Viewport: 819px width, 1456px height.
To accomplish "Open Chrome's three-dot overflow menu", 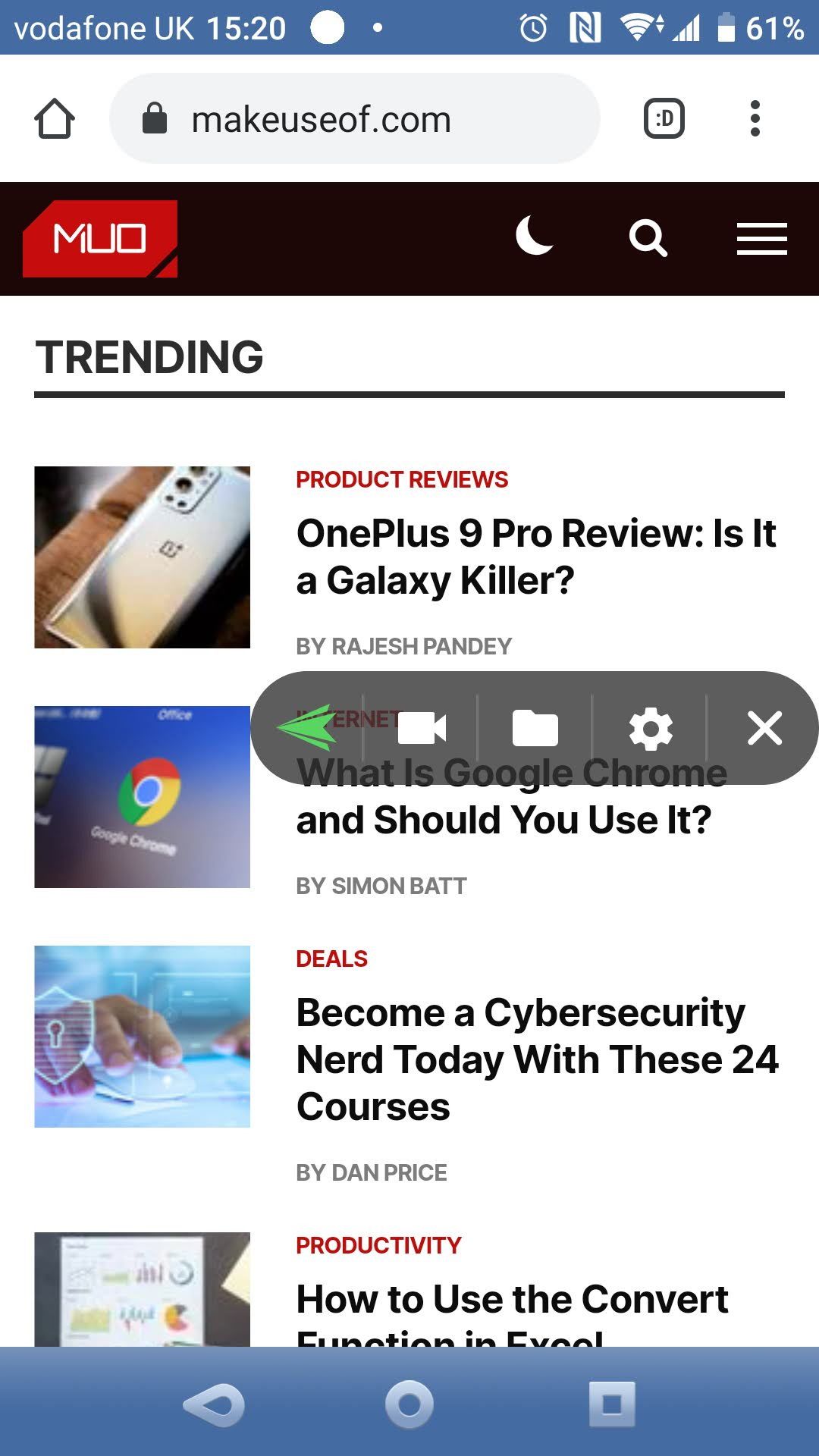I will pyautogui.click(x=755, y=119).
